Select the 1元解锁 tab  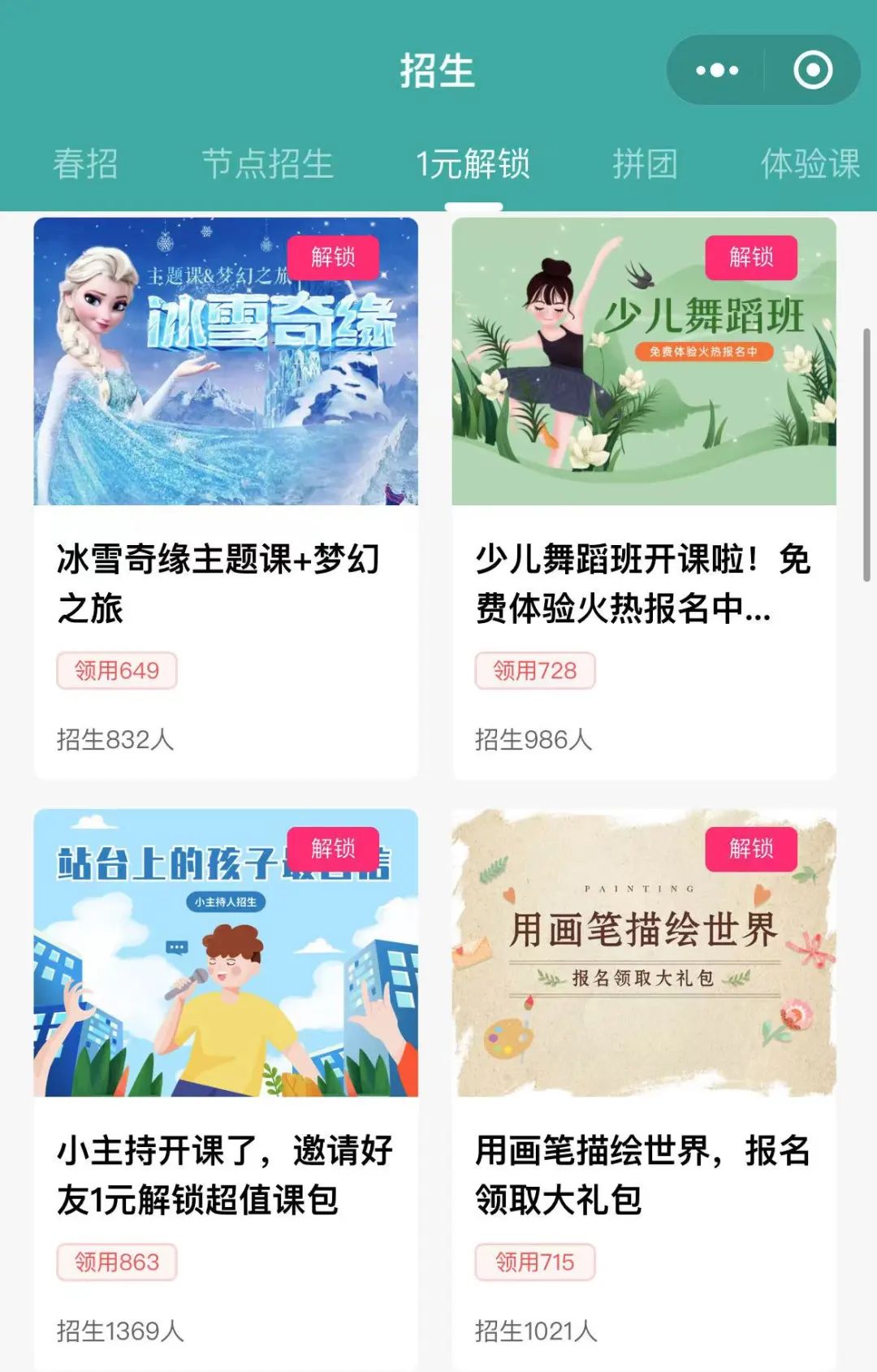pyautogui.click(x=473, y=164)
